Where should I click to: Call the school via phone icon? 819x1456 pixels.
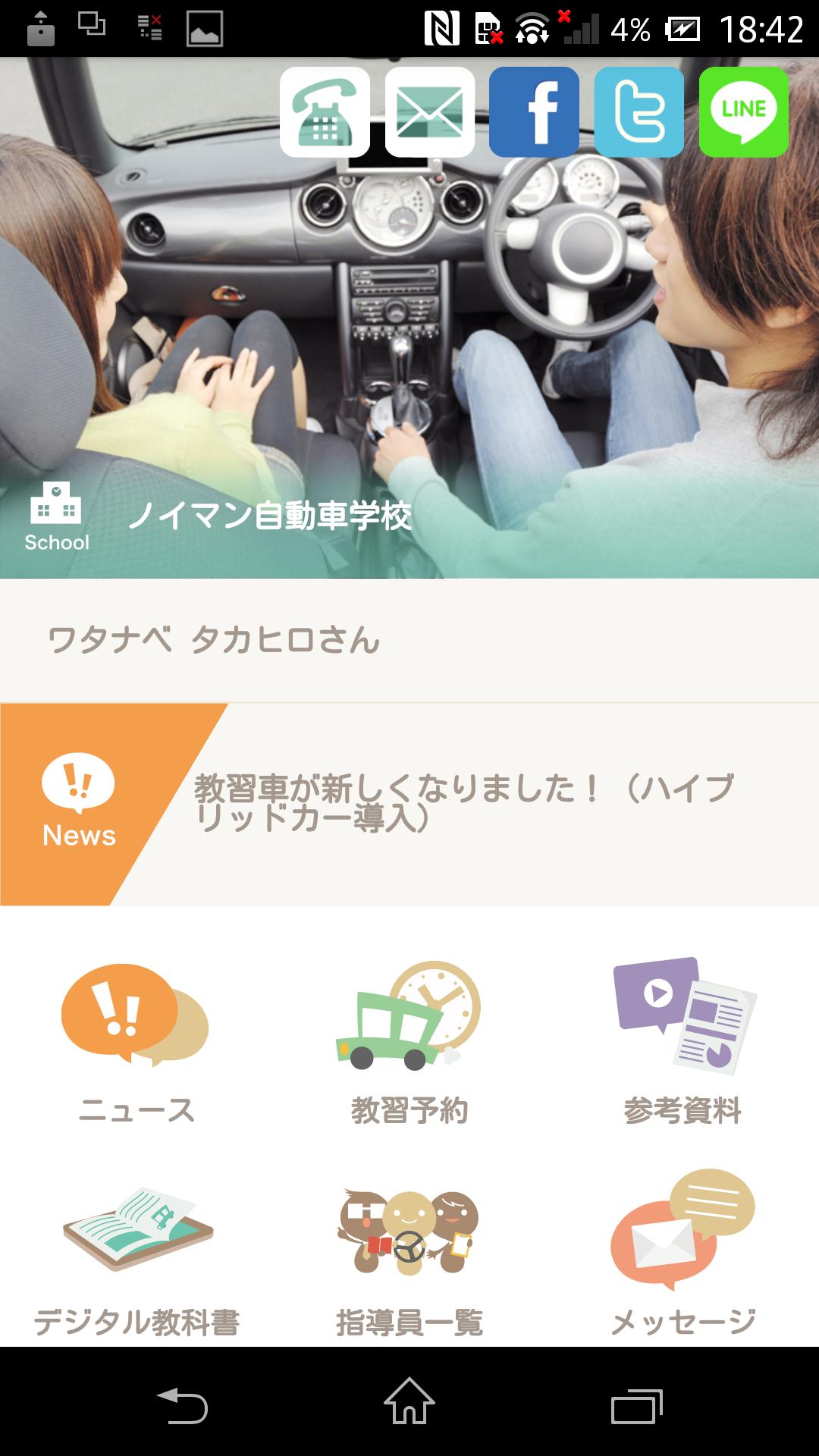325,112
